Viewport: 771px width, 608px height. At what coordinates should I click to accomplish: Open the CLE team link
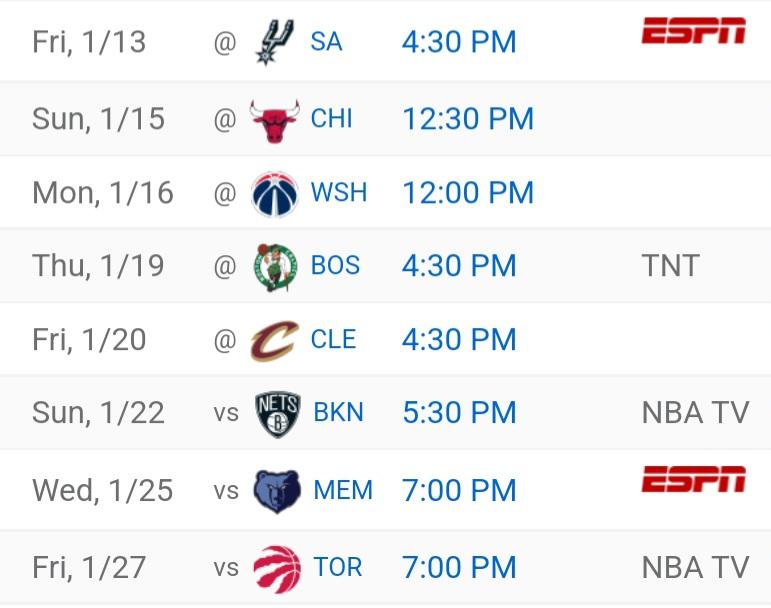pos(333,339)
